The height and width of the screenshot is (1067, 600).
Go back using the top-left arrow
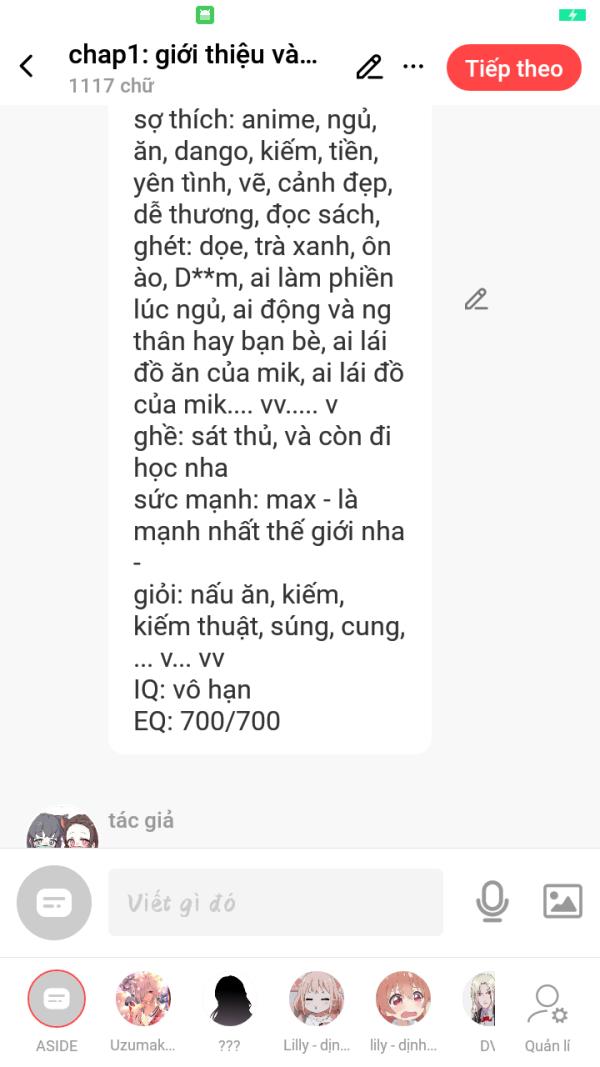[26, 67]
